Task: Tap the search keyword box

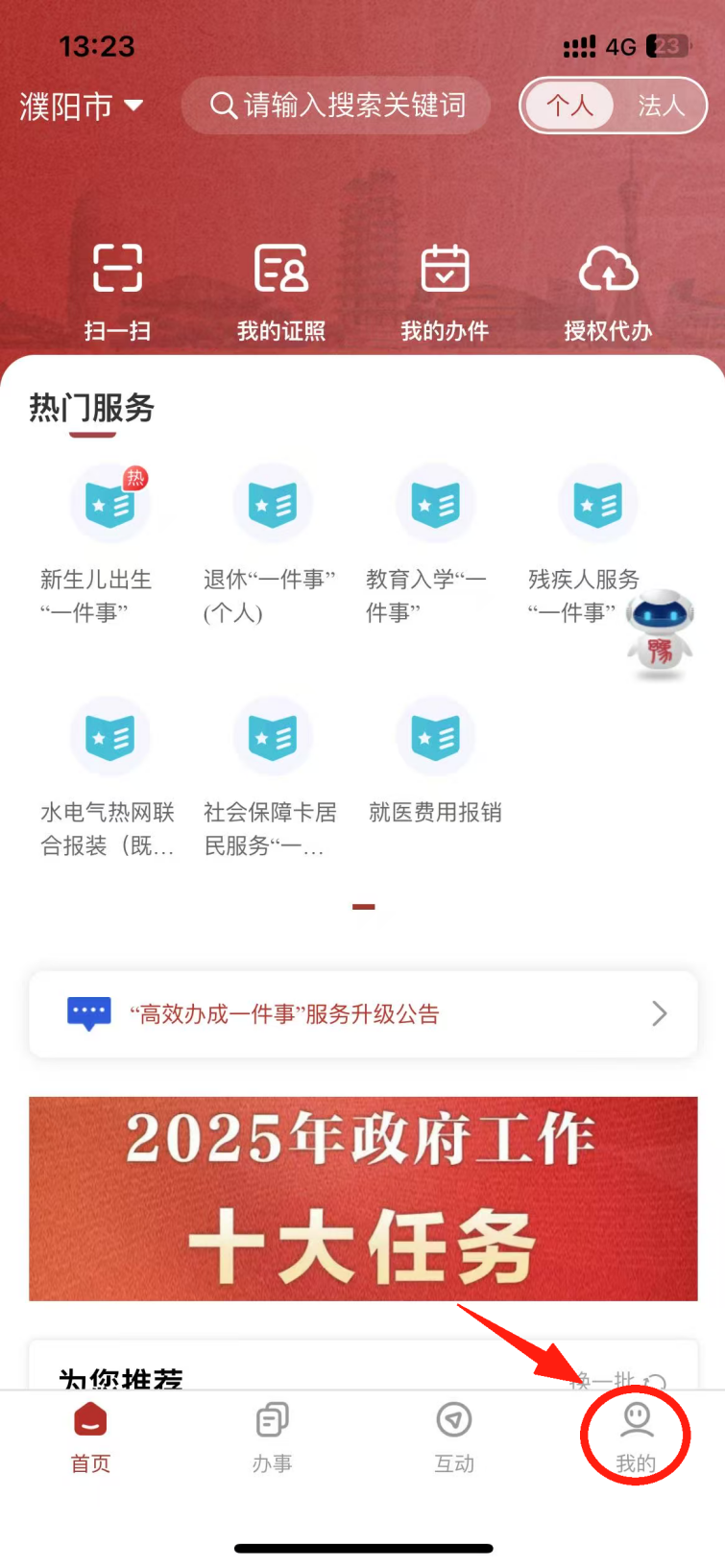Action: (x=336, y=106)
